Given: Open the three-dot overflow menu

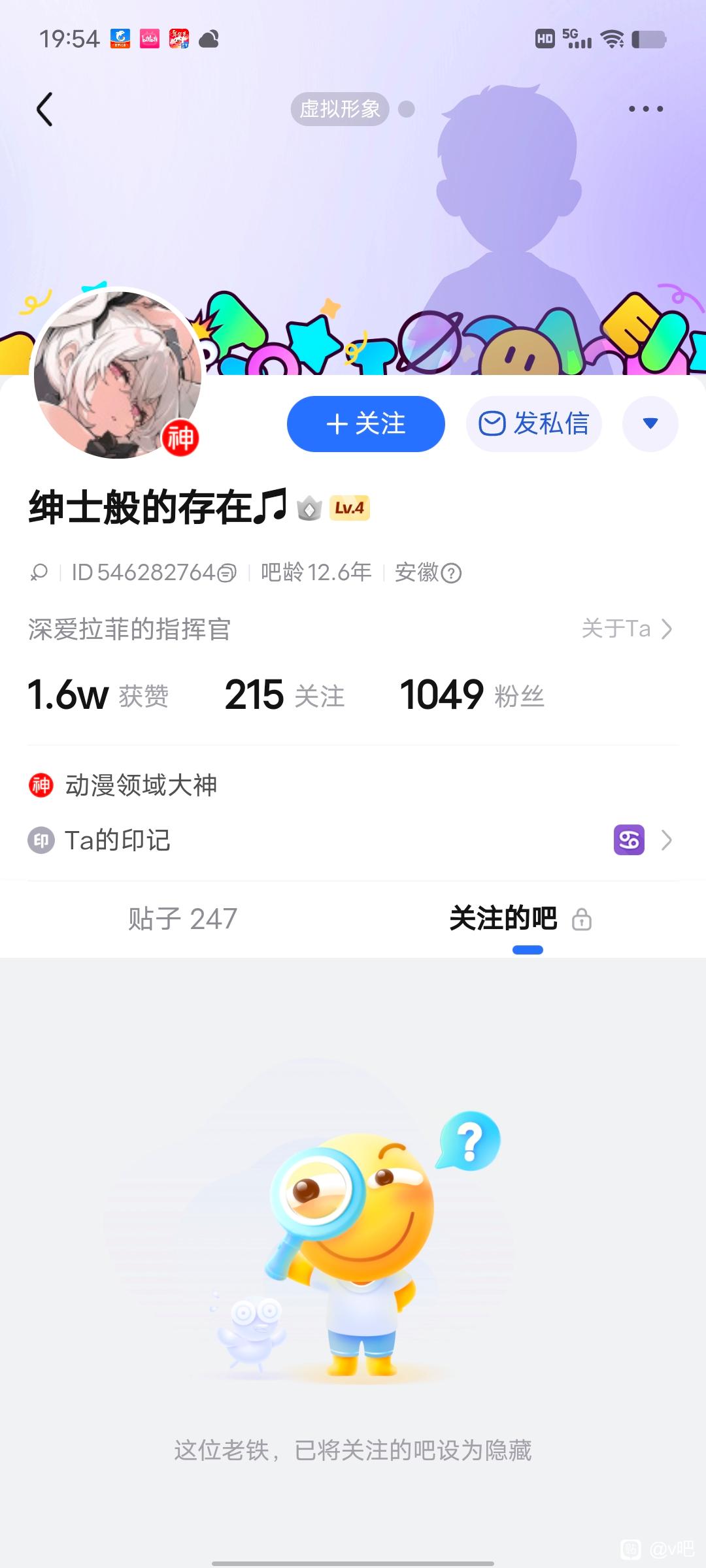Looking at the screenshot, I should coord(645,109).
